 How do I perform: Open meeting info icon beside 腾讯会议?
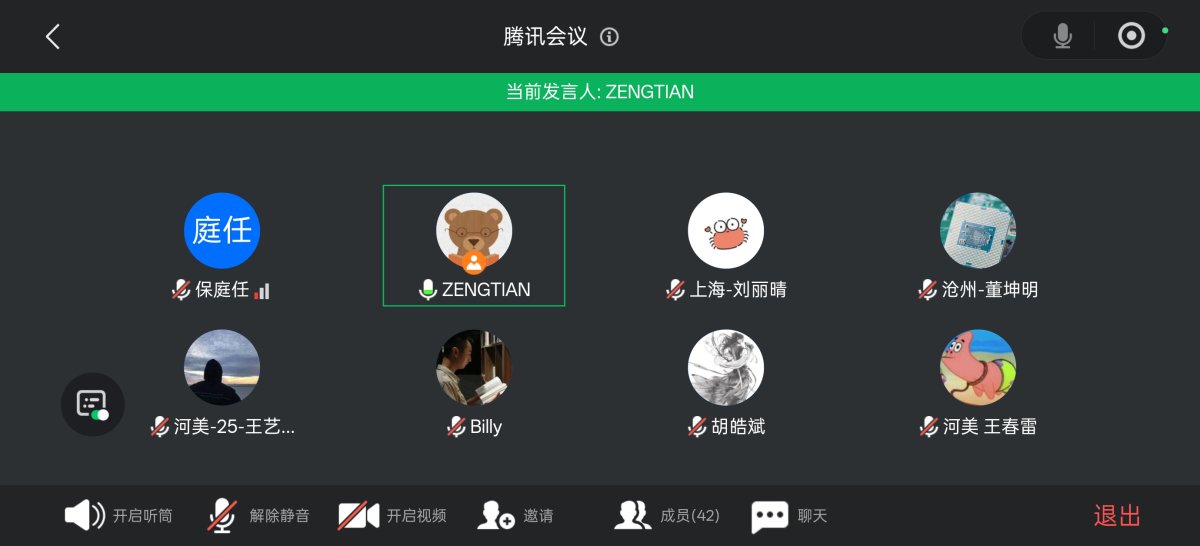(609, 37)
